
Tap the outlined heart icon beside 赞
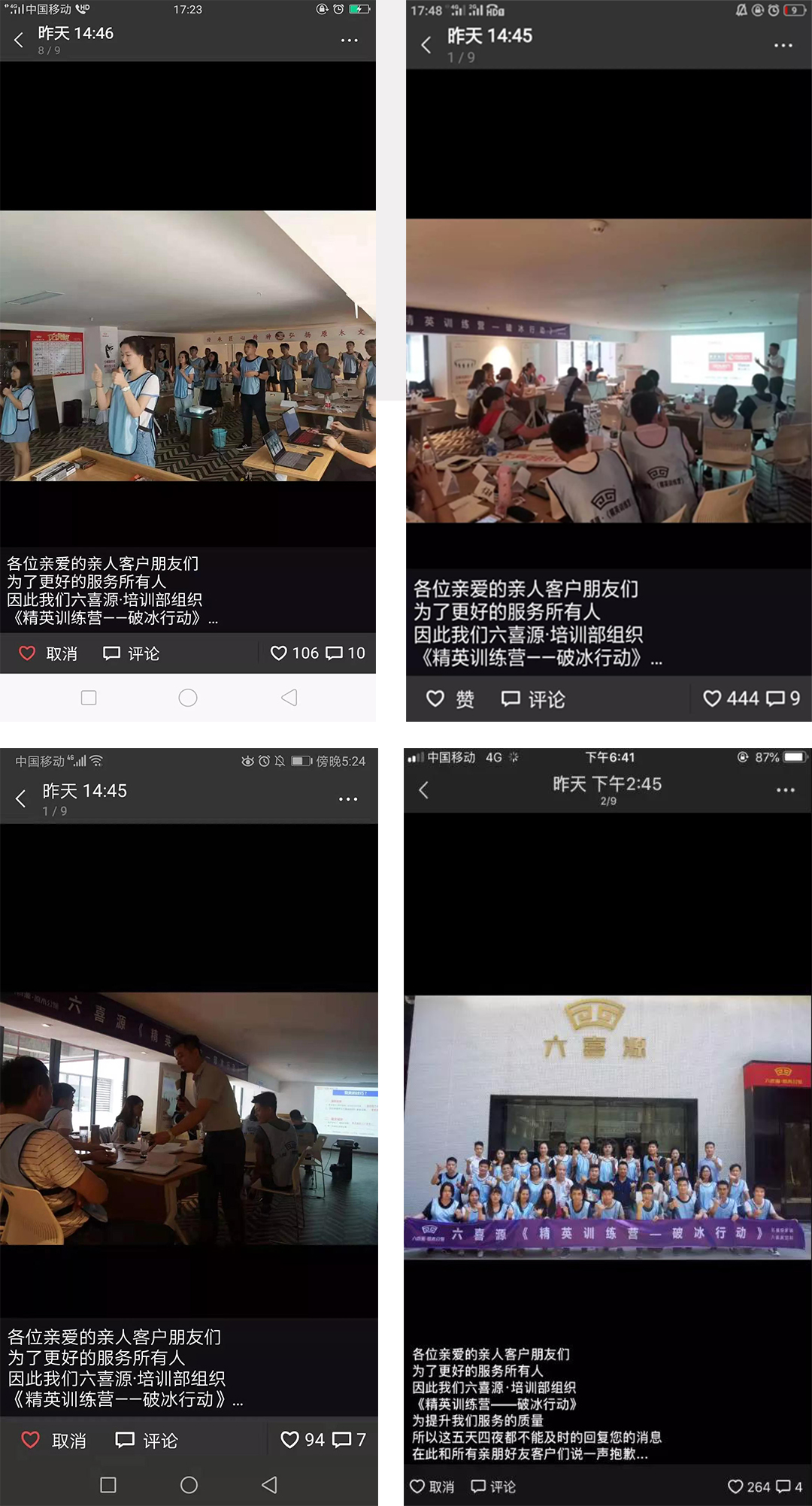point(435,698)
